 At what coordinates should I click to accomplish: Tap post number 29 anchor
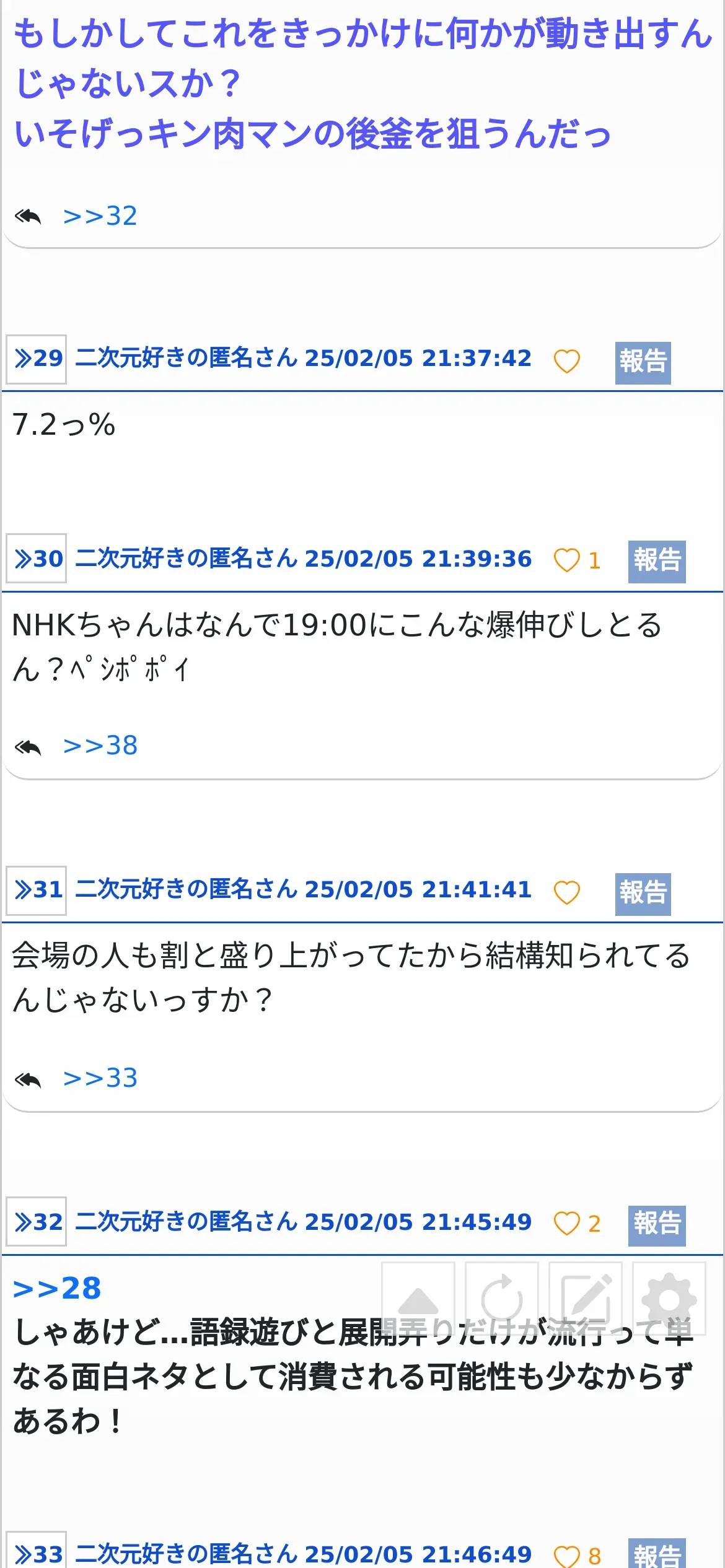coord(37,359)
